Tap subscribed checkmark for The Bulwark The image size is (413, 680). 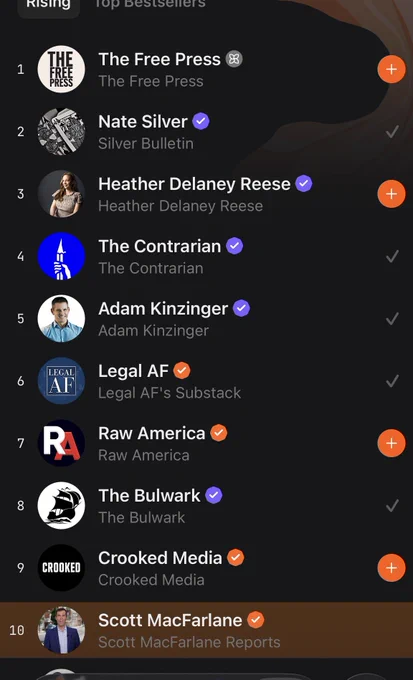point(392,506)
